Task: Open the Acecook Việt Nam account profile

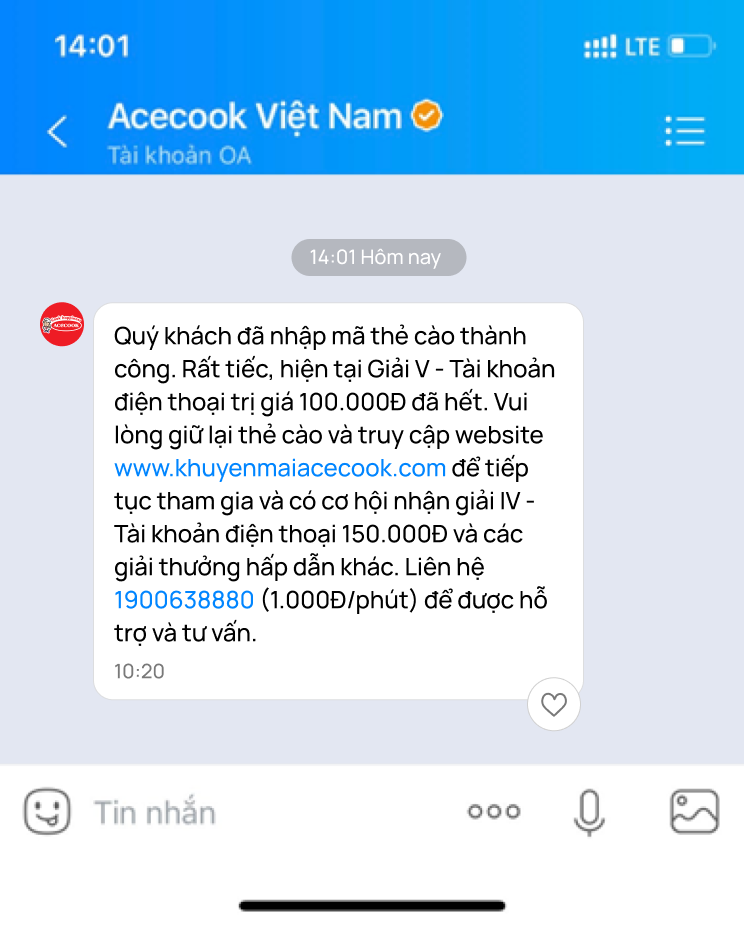Action: 255,117
